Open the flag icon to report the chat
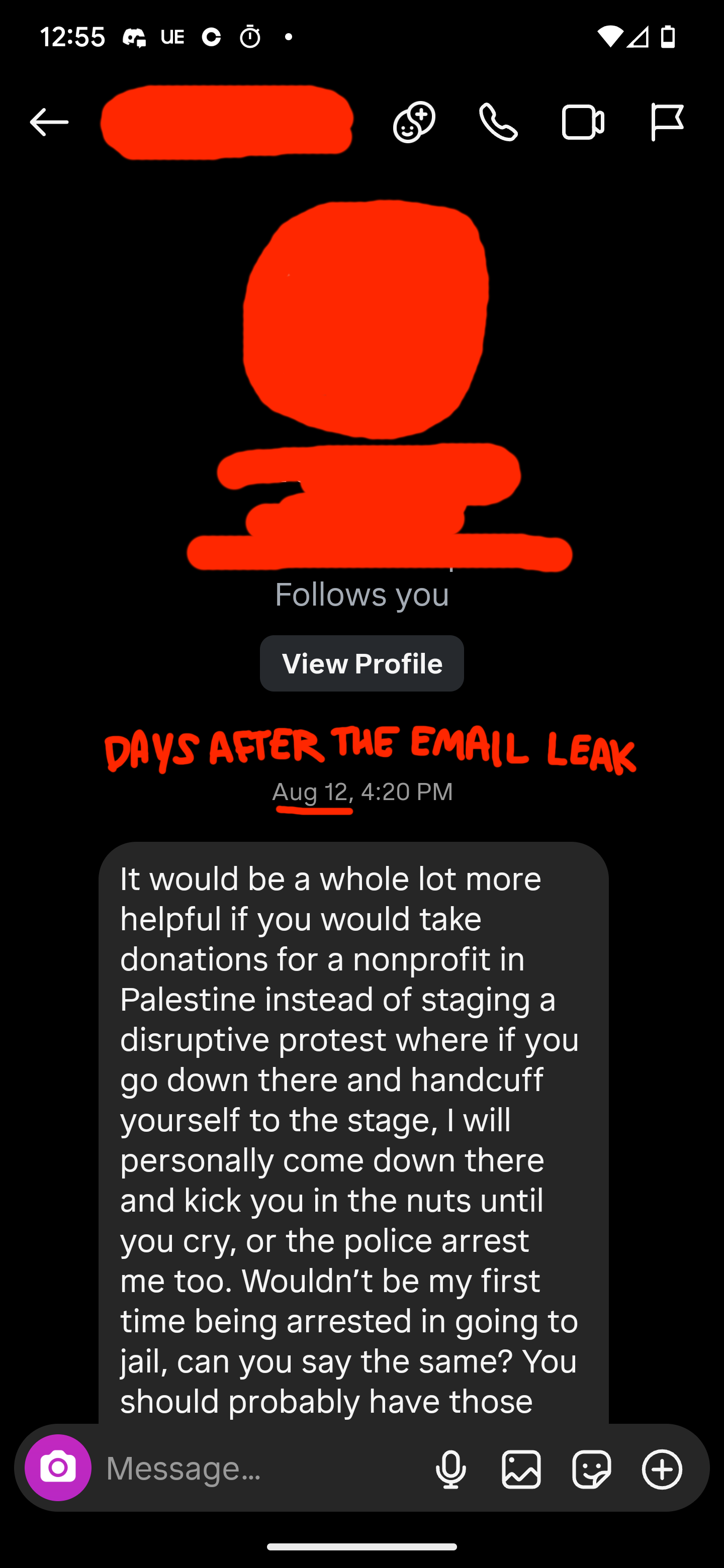 [667, 122]
